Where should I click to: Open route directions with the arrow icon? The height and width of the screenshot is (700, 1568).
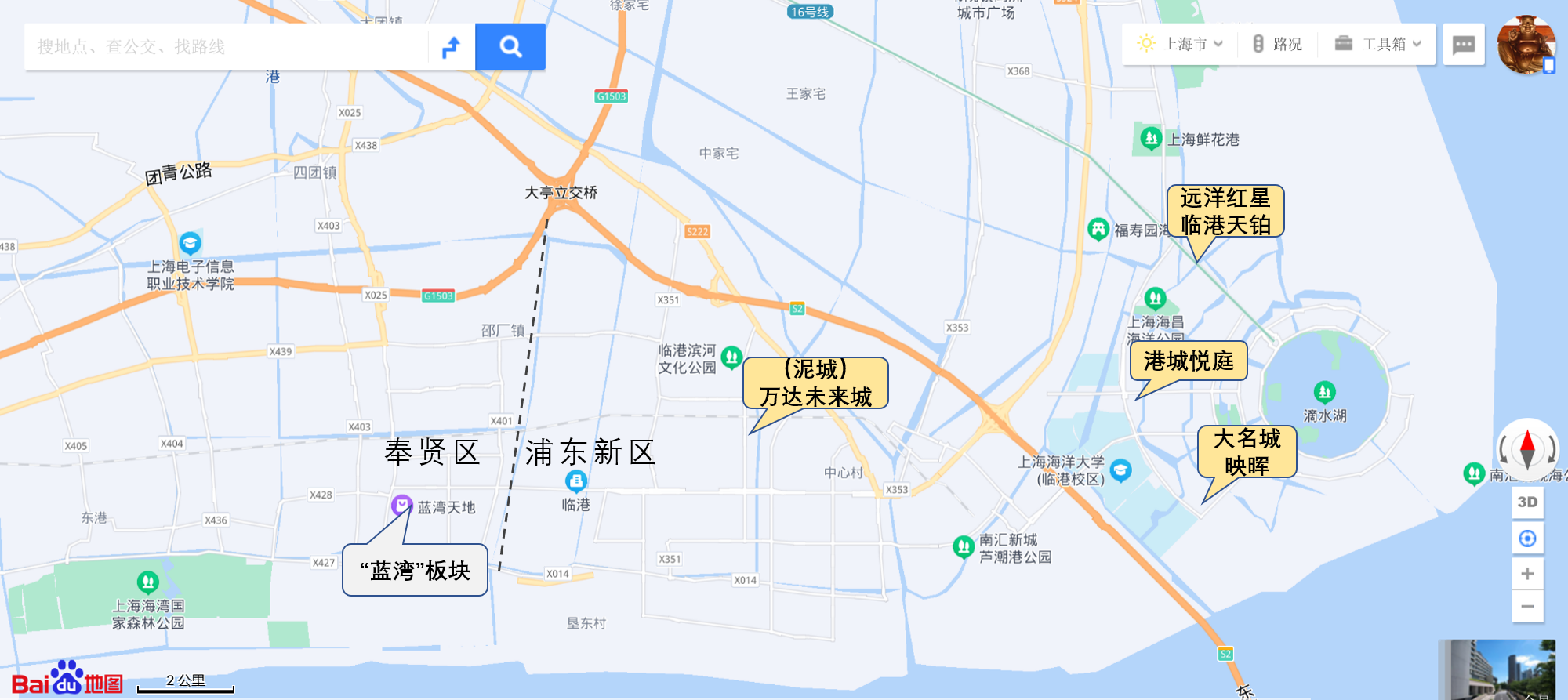[451, 47]
